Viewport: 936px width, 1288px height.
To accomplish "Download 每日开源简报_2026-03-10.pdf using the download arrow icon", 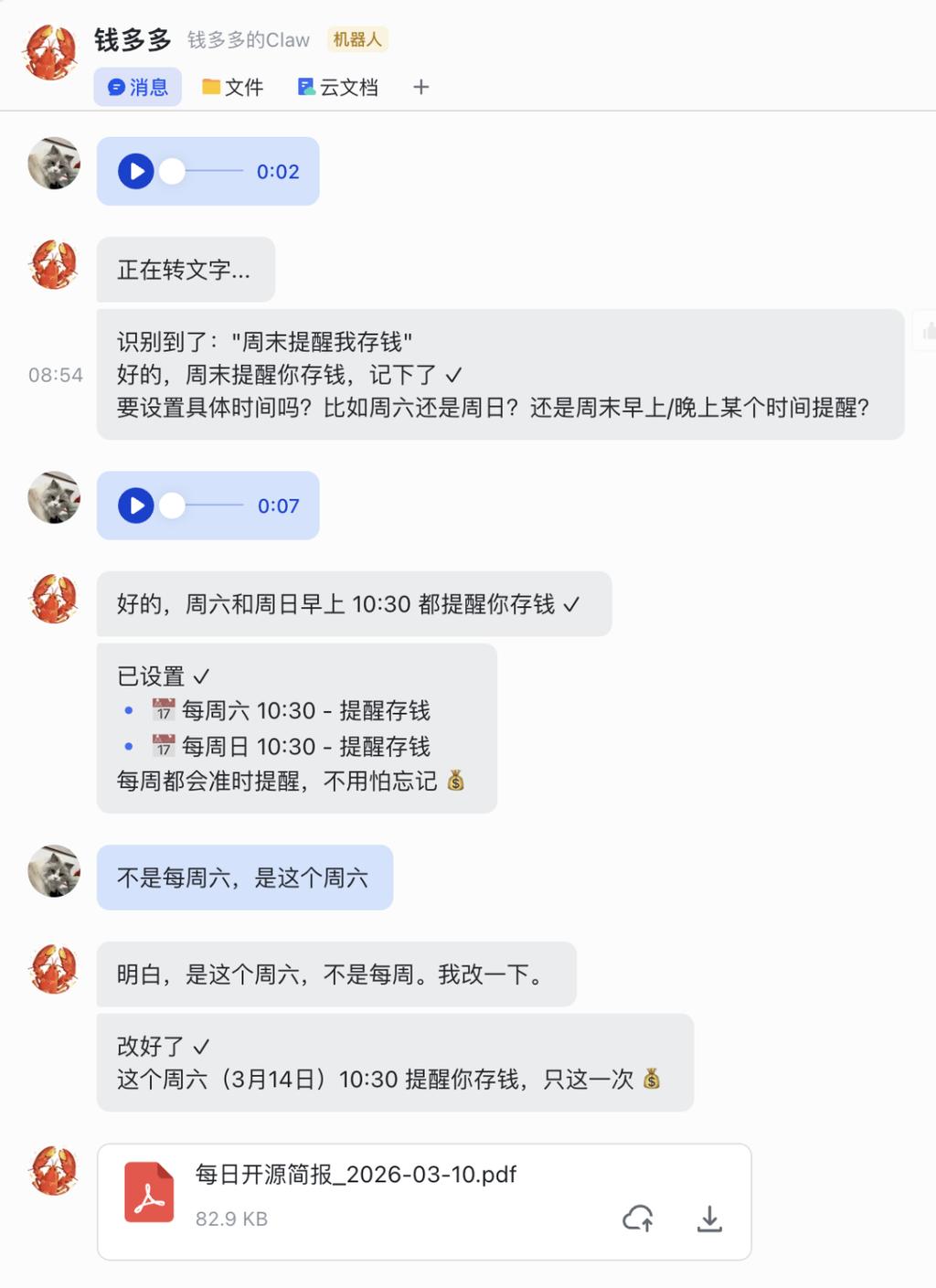I will (711, 1219).
